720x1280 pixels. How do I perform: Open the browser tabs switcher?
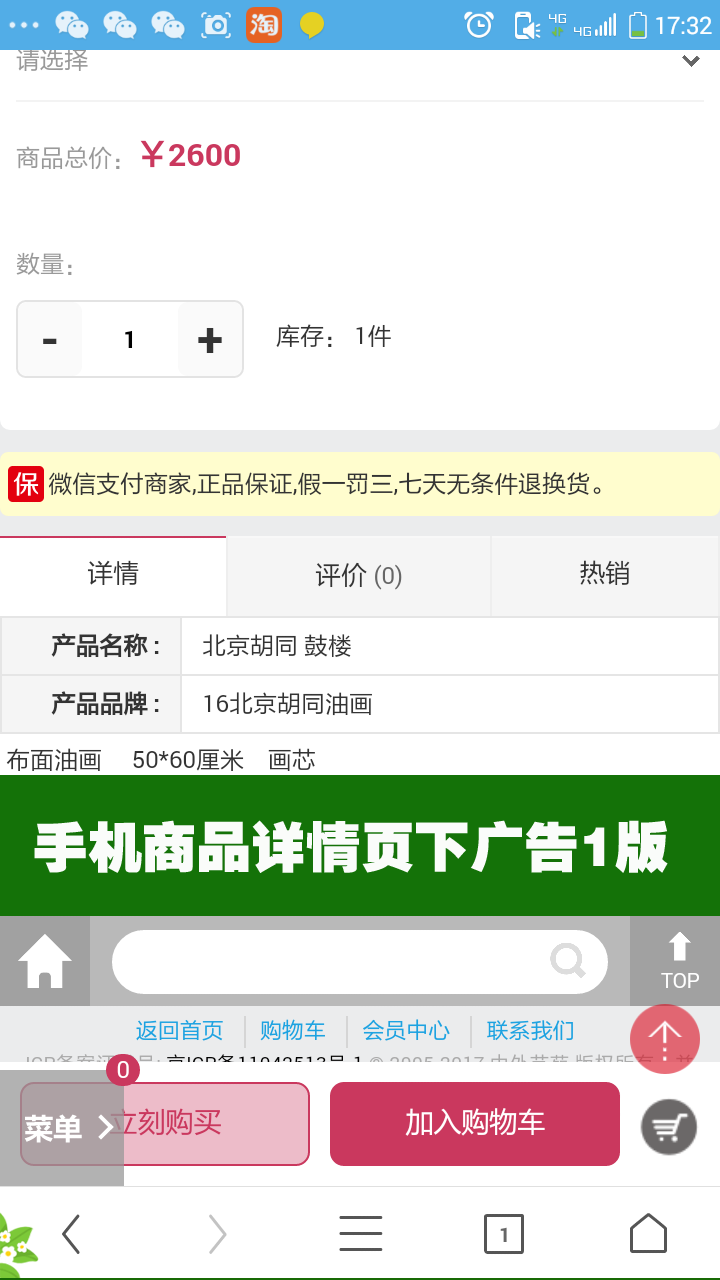pos(504,1234)
